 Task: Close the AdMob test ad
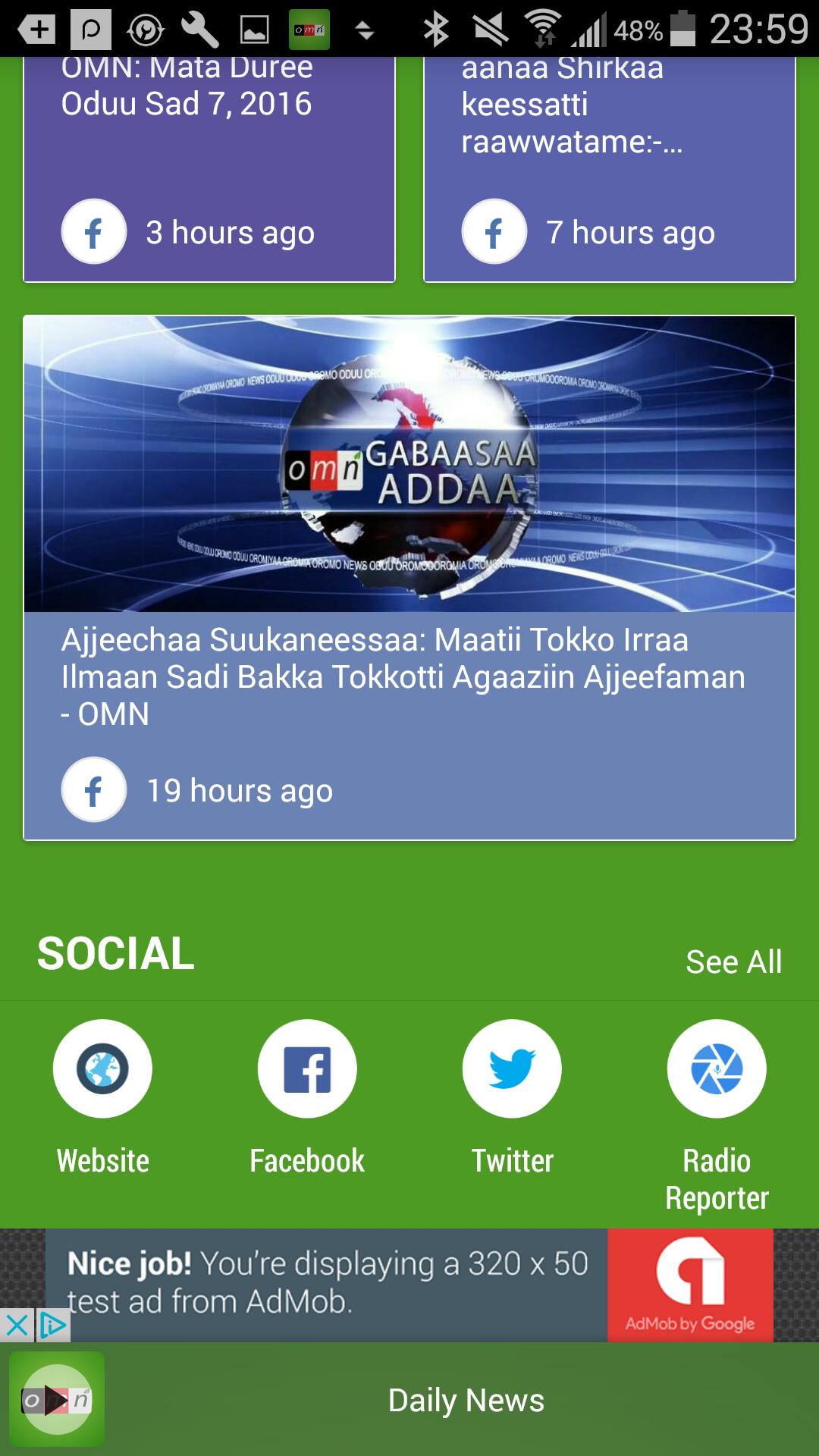tap(16, 1326)
